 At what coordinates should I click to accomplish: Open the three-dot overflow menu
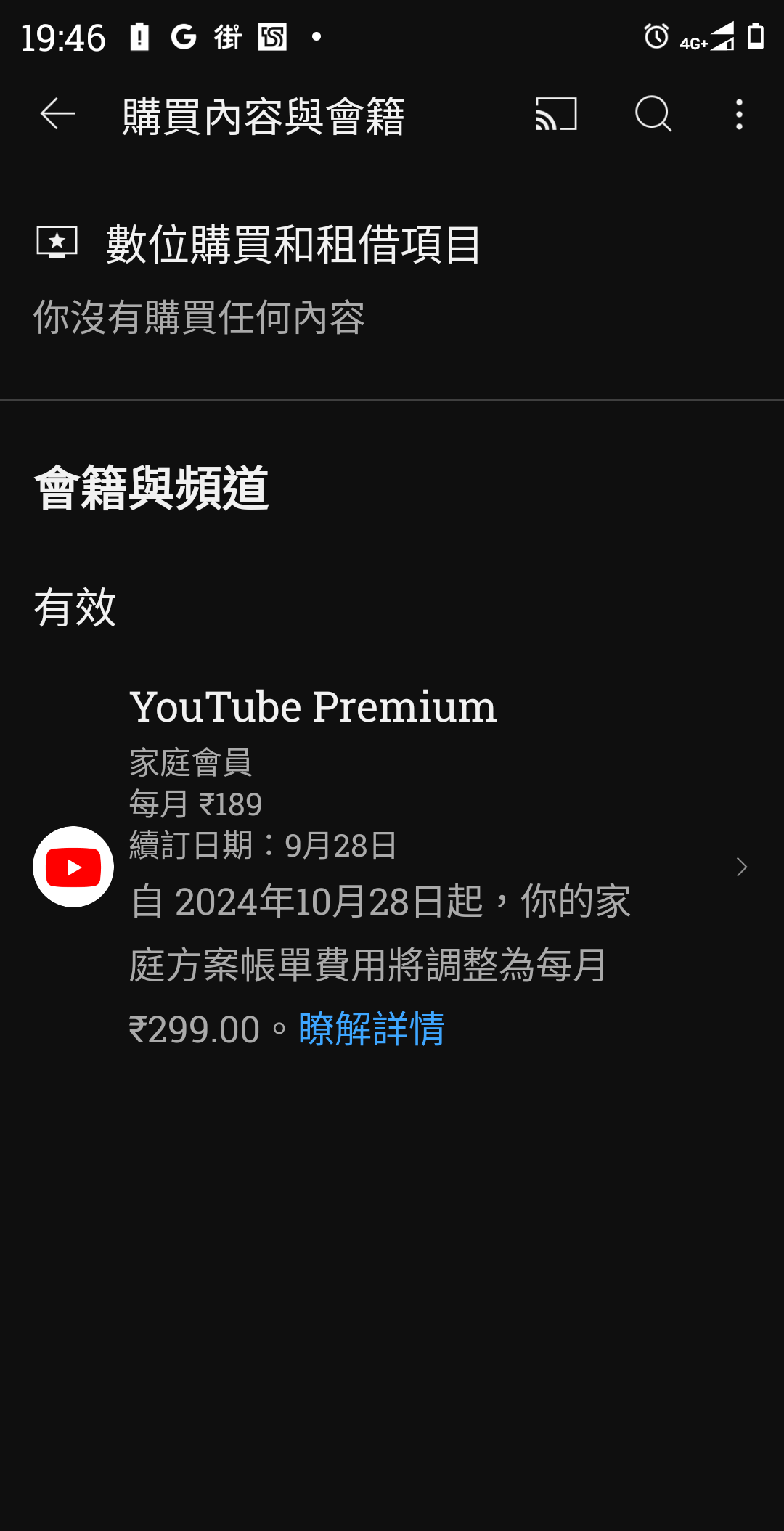[739, 115]
